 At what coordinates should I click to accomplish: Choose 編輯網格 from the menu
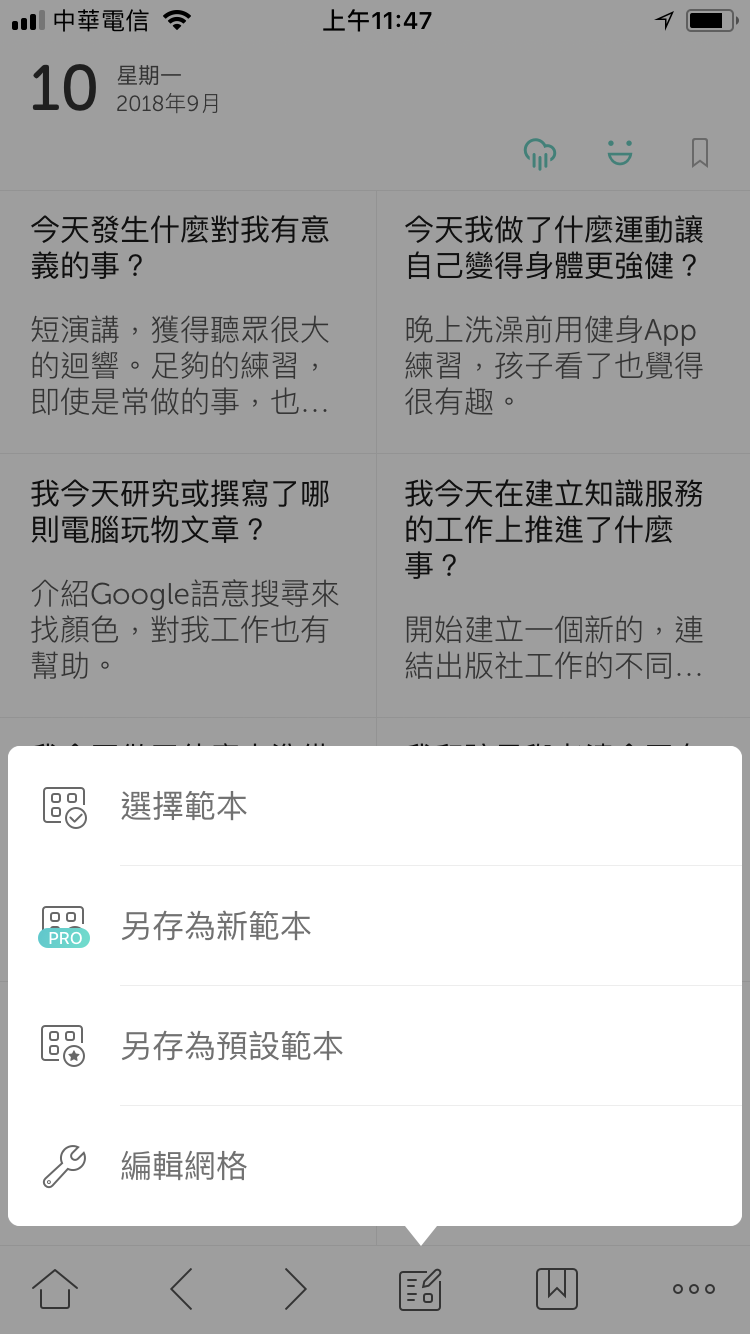(184, 1165)
